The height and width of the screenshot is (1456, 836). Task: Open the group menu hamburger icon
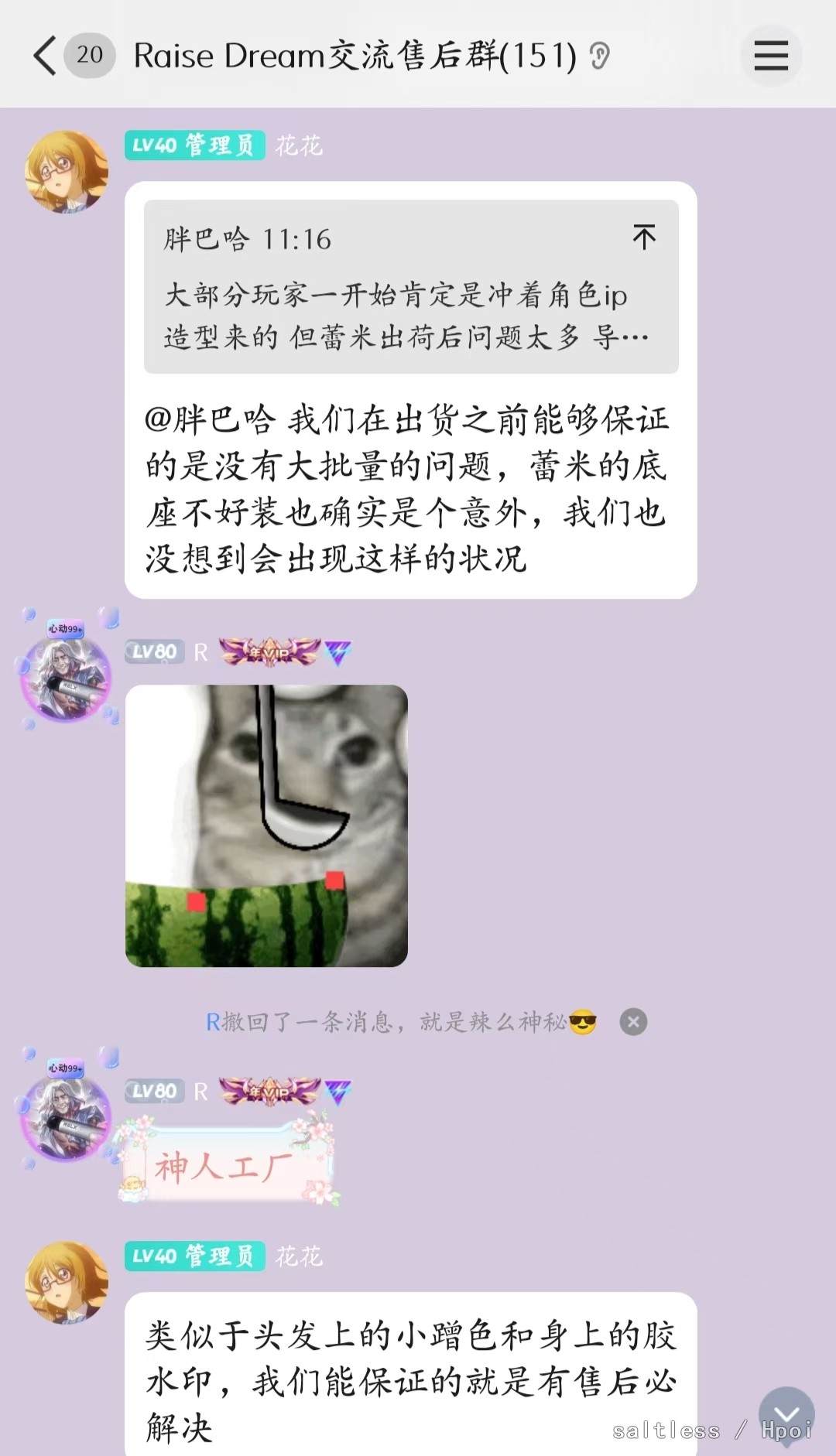point(770,56)
